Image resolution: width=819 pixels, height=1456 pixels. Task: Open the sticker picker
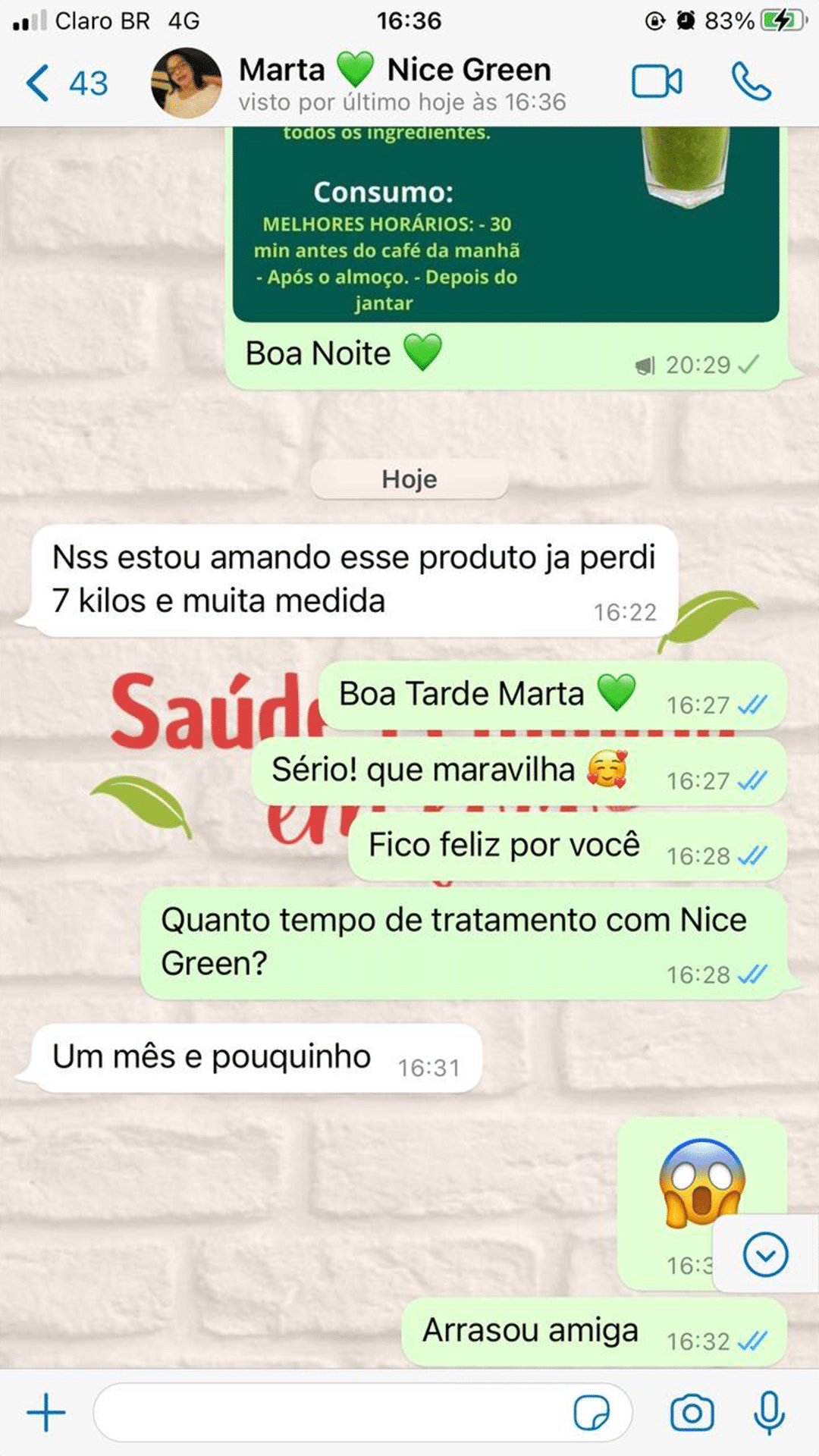591,1413
